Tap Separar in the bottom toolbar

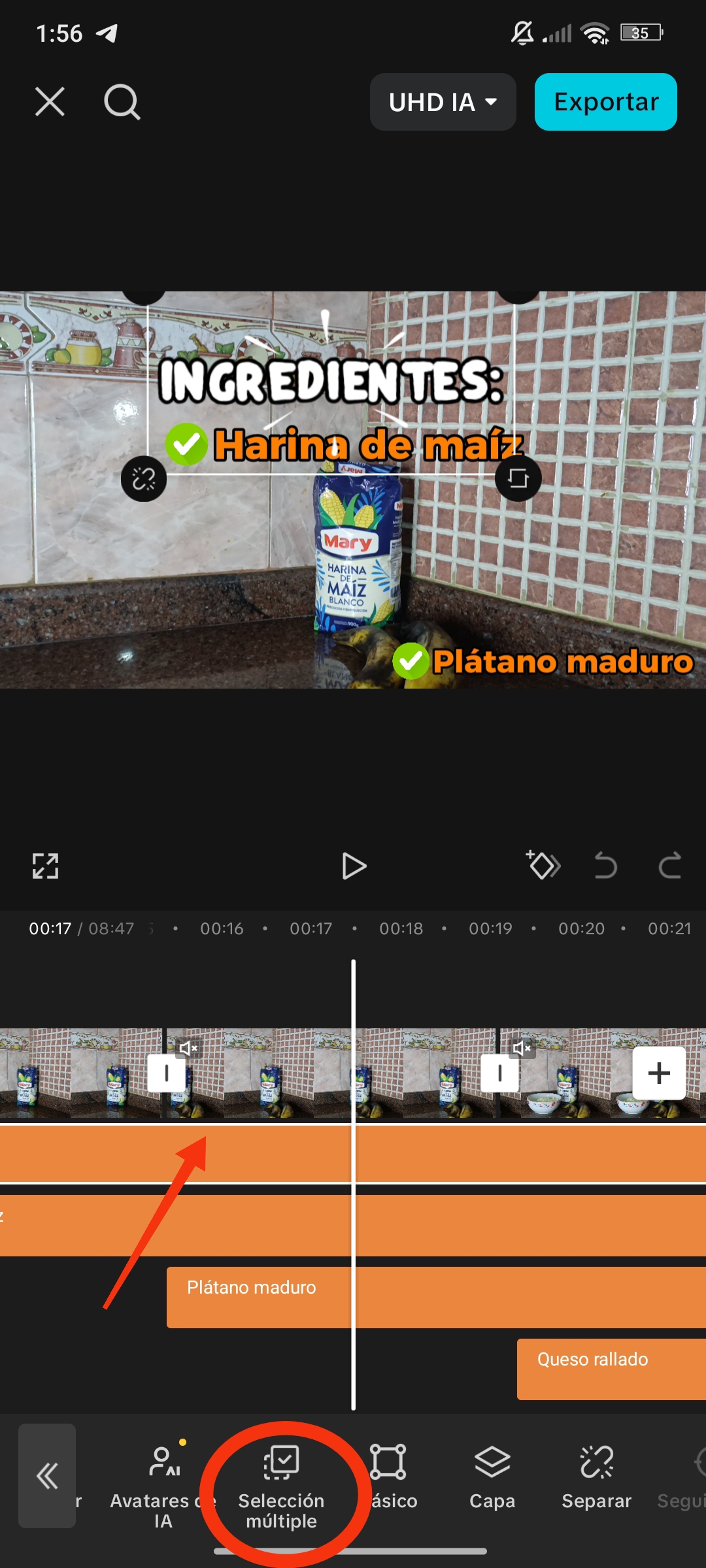coord(596,1478)
